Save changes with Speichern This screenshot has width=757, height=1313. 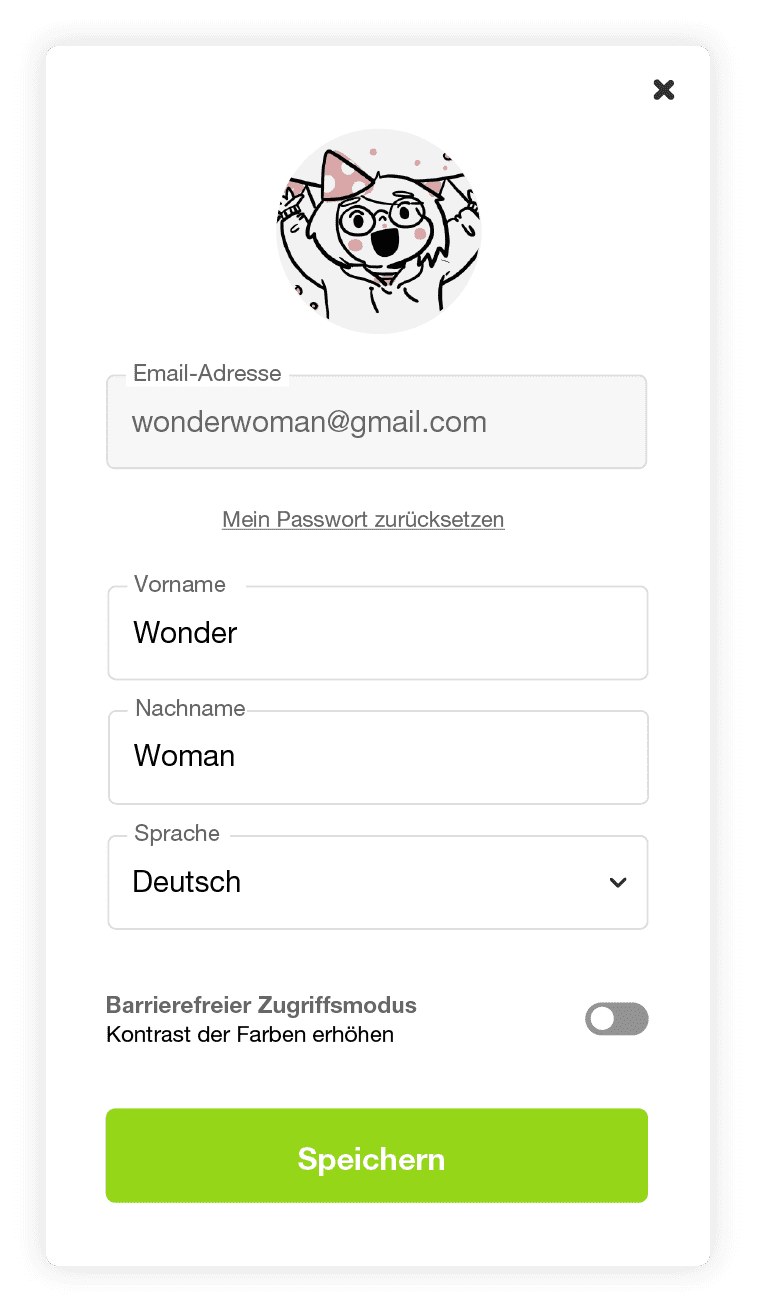coord(377,1156)
